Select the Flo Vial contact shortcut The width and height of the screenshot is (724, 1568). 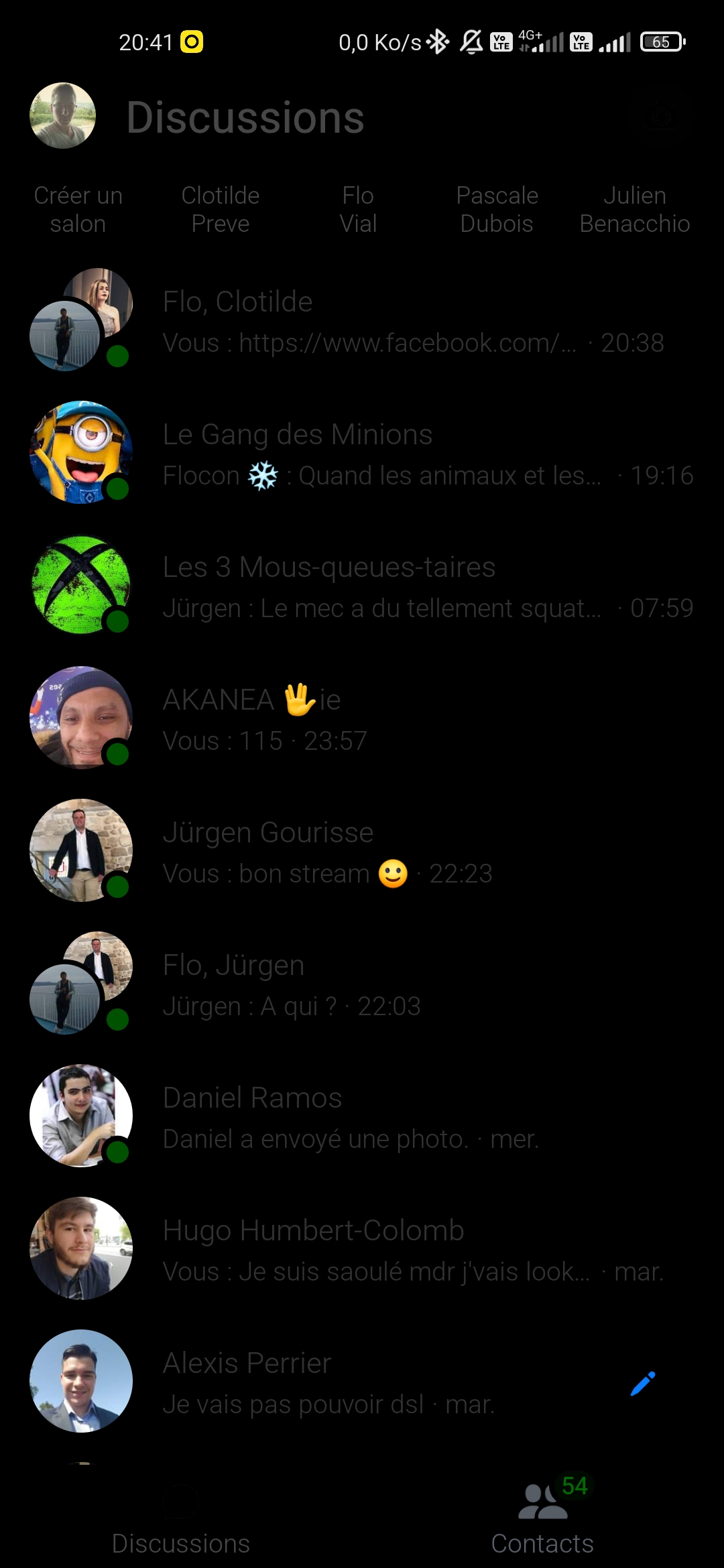(x=358, y=210)
